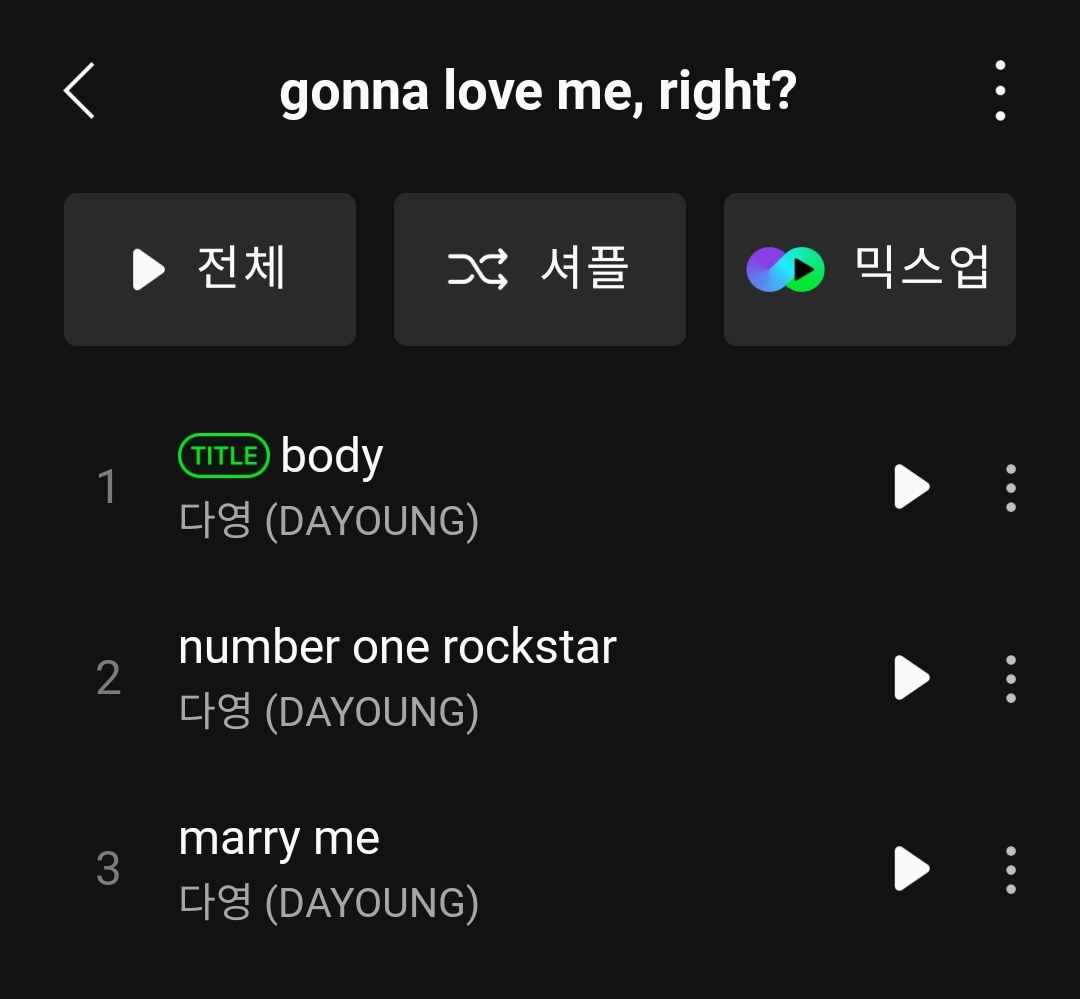
Task: Open more options for body
Action: (1011, 488)
